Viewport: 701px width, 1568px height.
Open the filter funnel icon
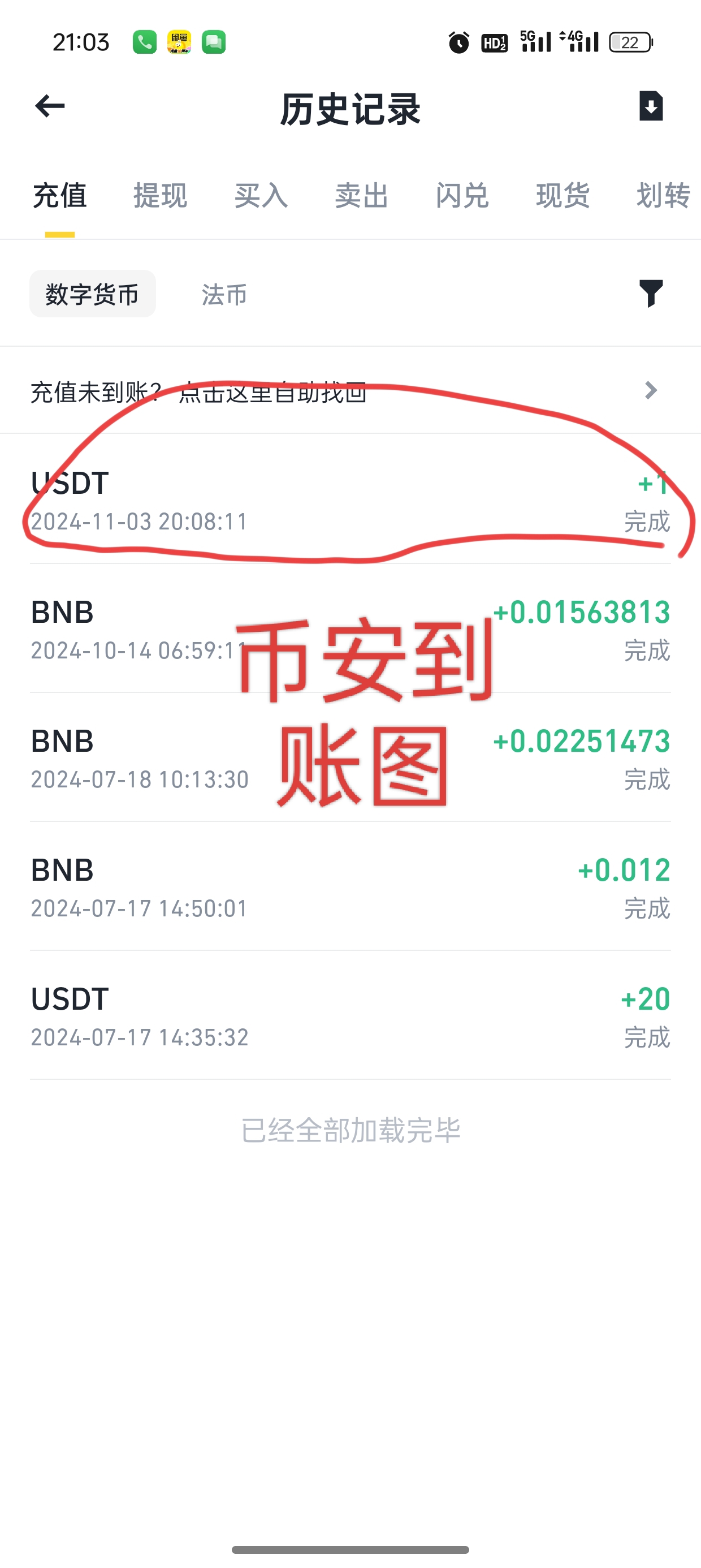pyautogui.click(x=651, y=294)
